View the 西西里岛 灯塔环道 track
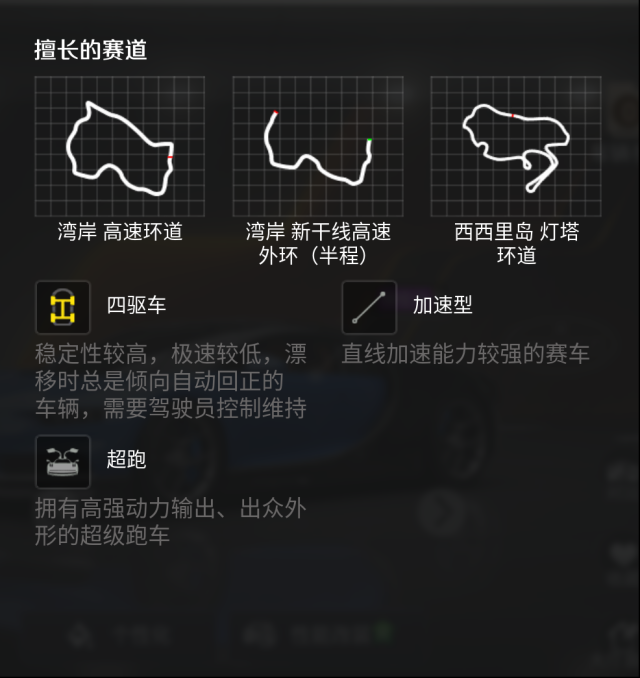Image resolution: width=640 pixels, height=678 pixels. pos(516,146)
